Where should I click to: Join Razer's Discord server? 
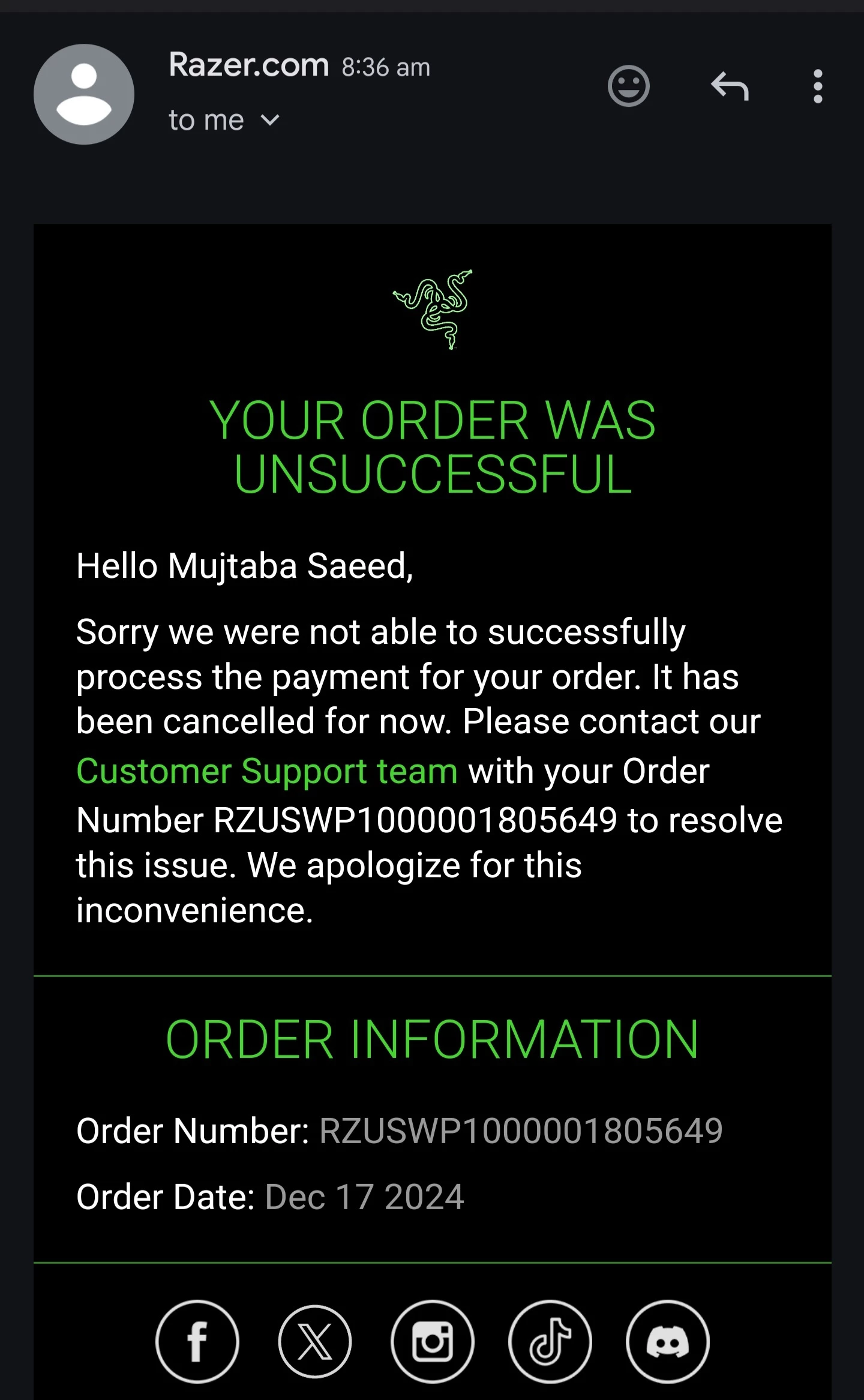(x=668, y=1342)
